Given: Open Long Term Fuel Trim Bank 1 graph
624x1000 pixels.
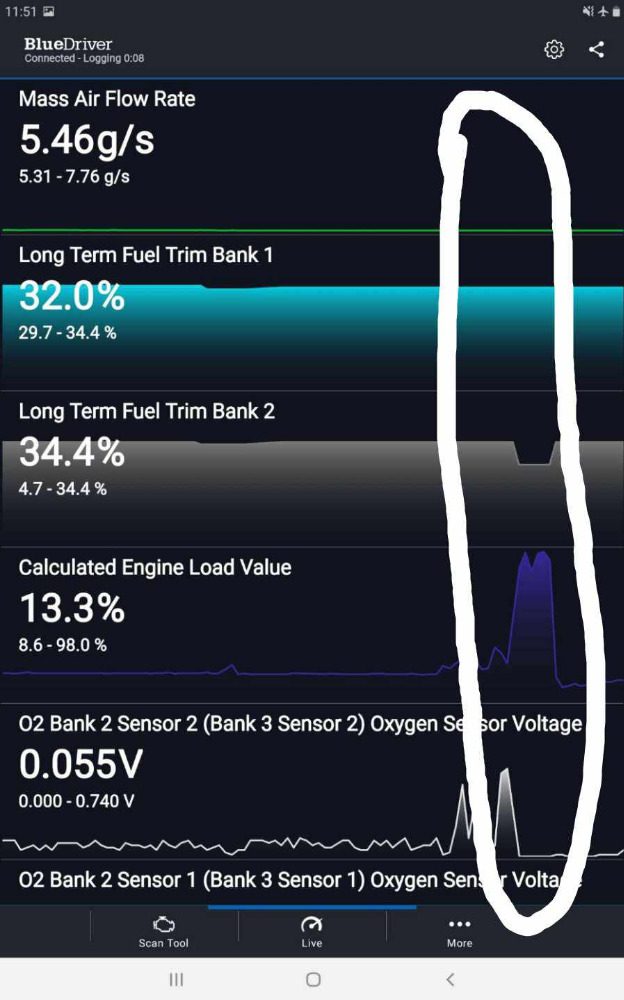Looking at the screenshot, I should (x=312, y=312).
